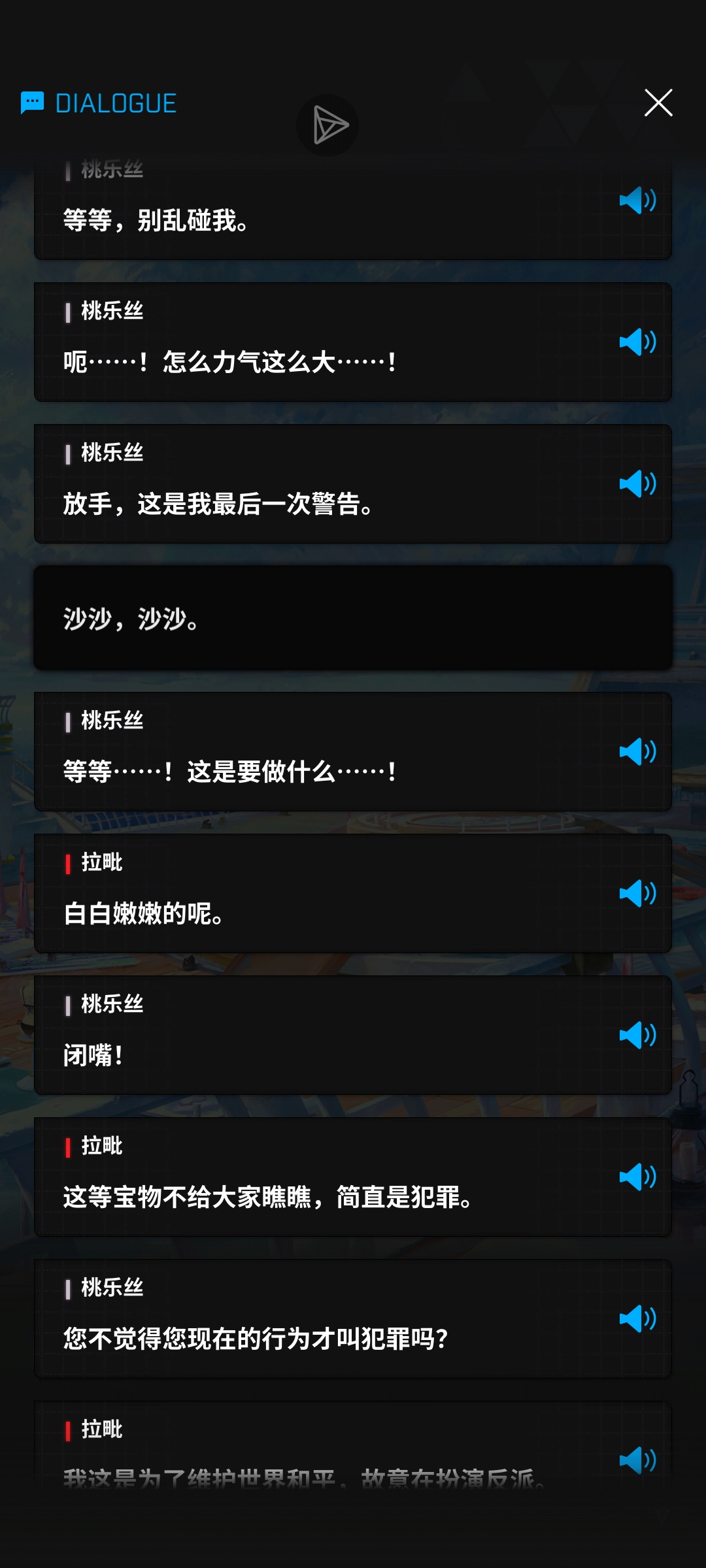The width and height of the screenshot is (706, 1568).
Task: Listen to "放手，这是我最后一次警告。"
Action: (637, 483)
